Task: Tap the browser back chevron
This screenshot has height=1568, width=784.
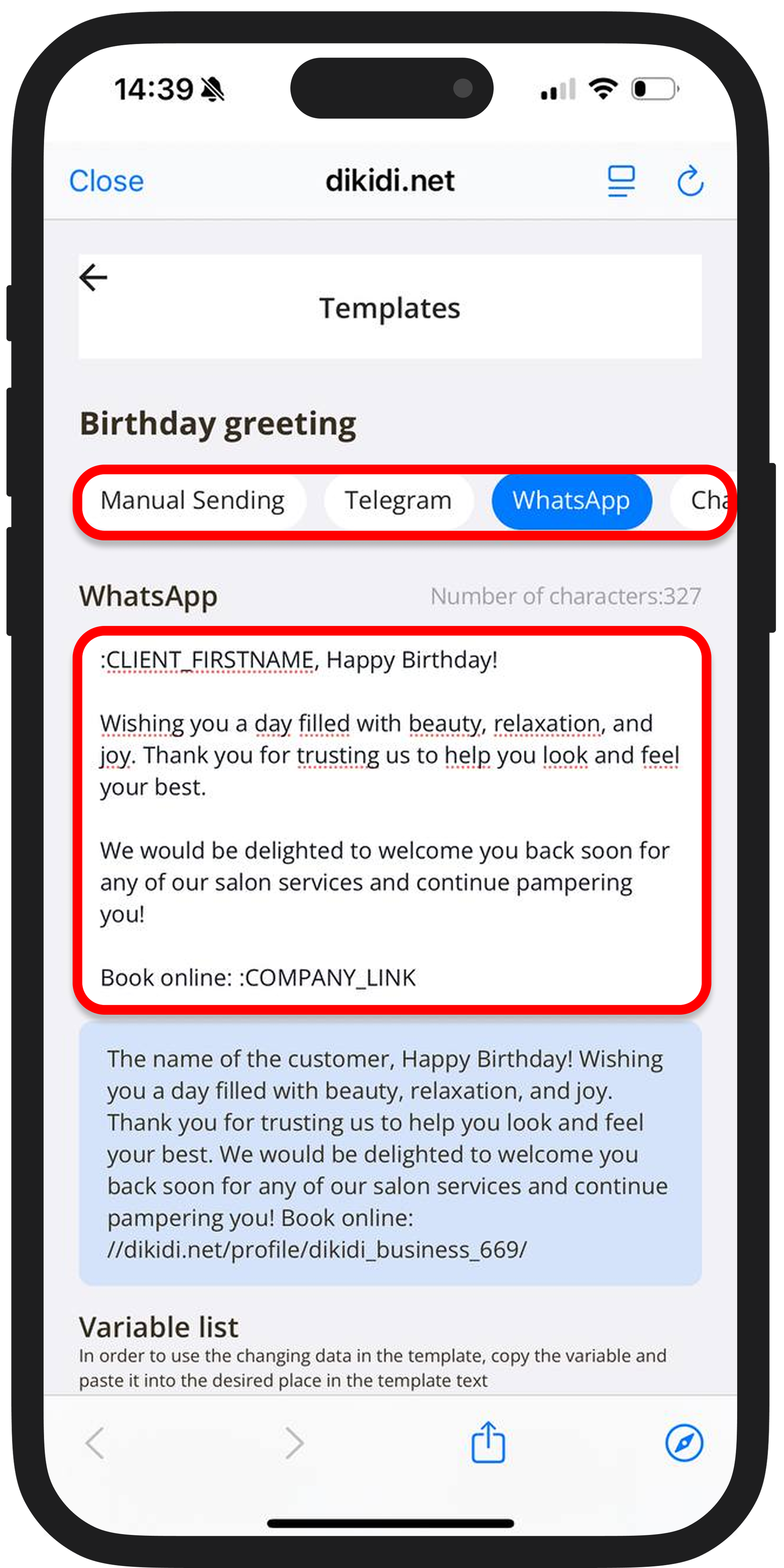Action: point(96,1442)
